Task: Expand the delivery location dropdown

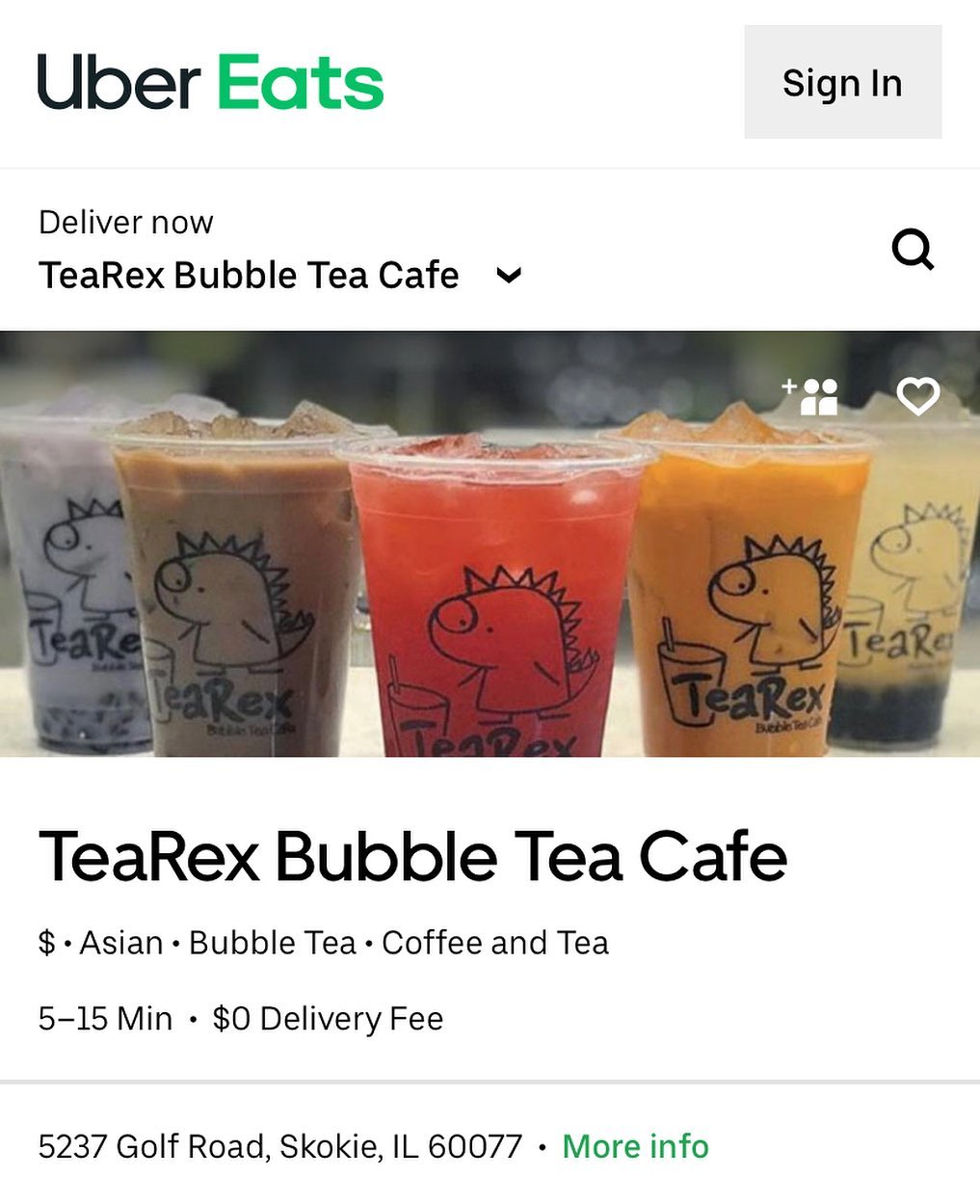Action: pos(508,276)
